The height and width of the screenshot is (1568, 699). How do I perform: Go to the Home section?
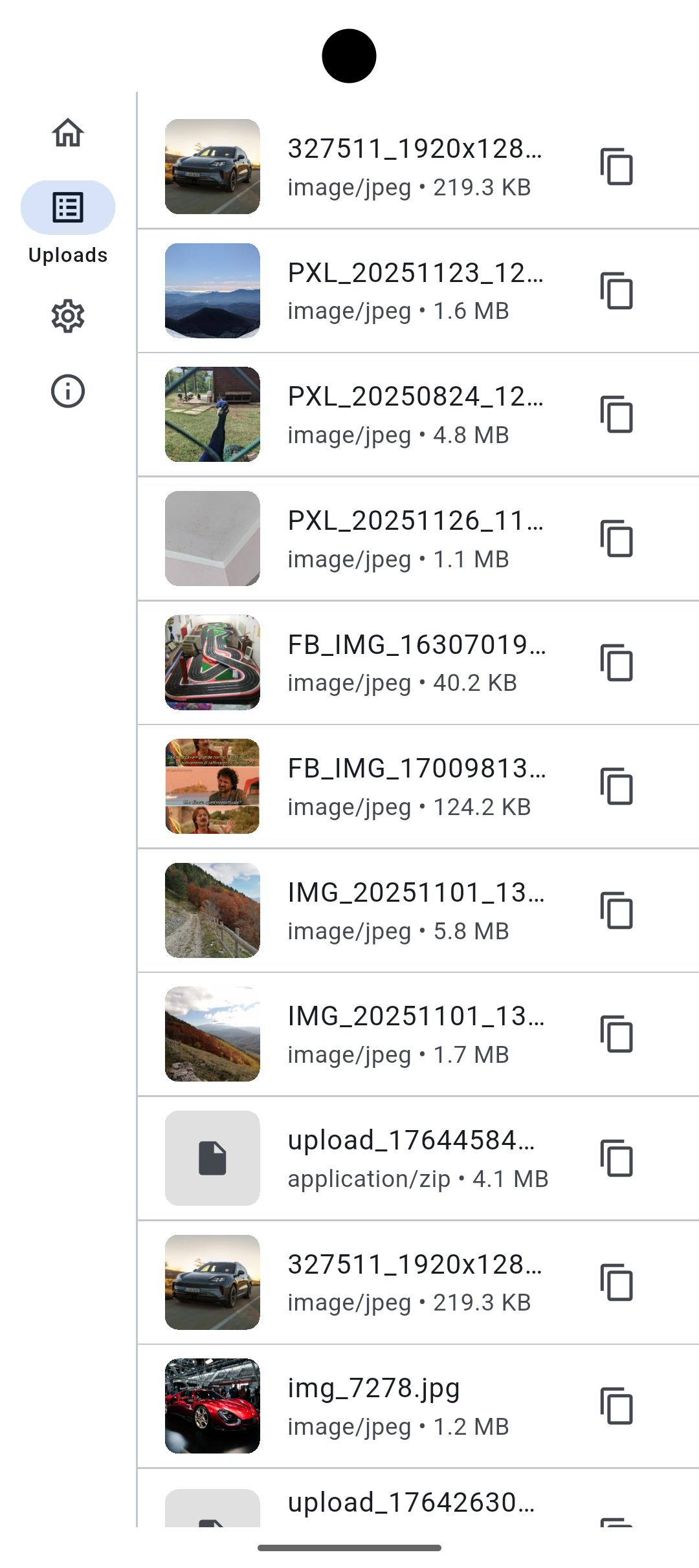pyautogui.click(x=68, y=133)
